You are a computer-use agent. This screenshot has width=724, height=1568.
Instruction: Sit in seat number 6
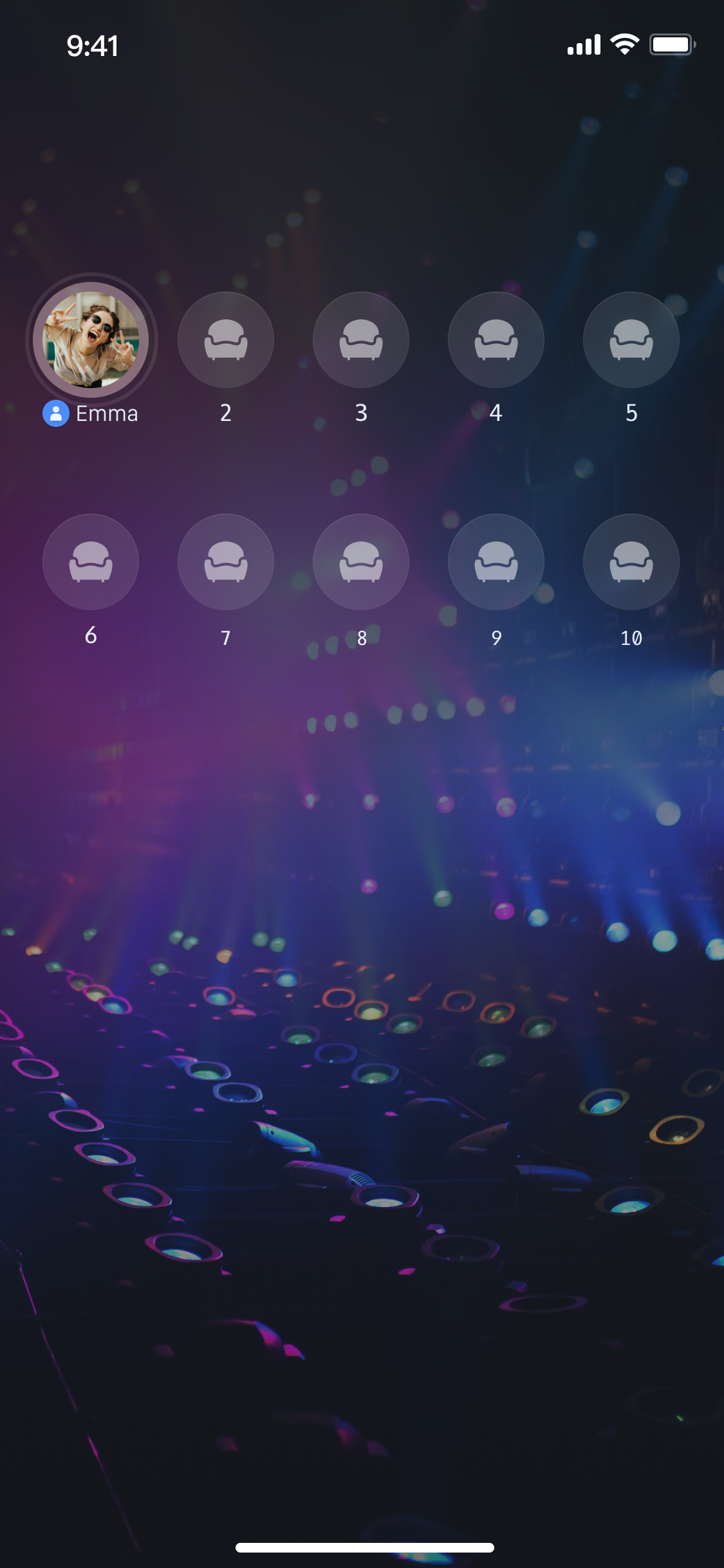click(x=91, y=562)
